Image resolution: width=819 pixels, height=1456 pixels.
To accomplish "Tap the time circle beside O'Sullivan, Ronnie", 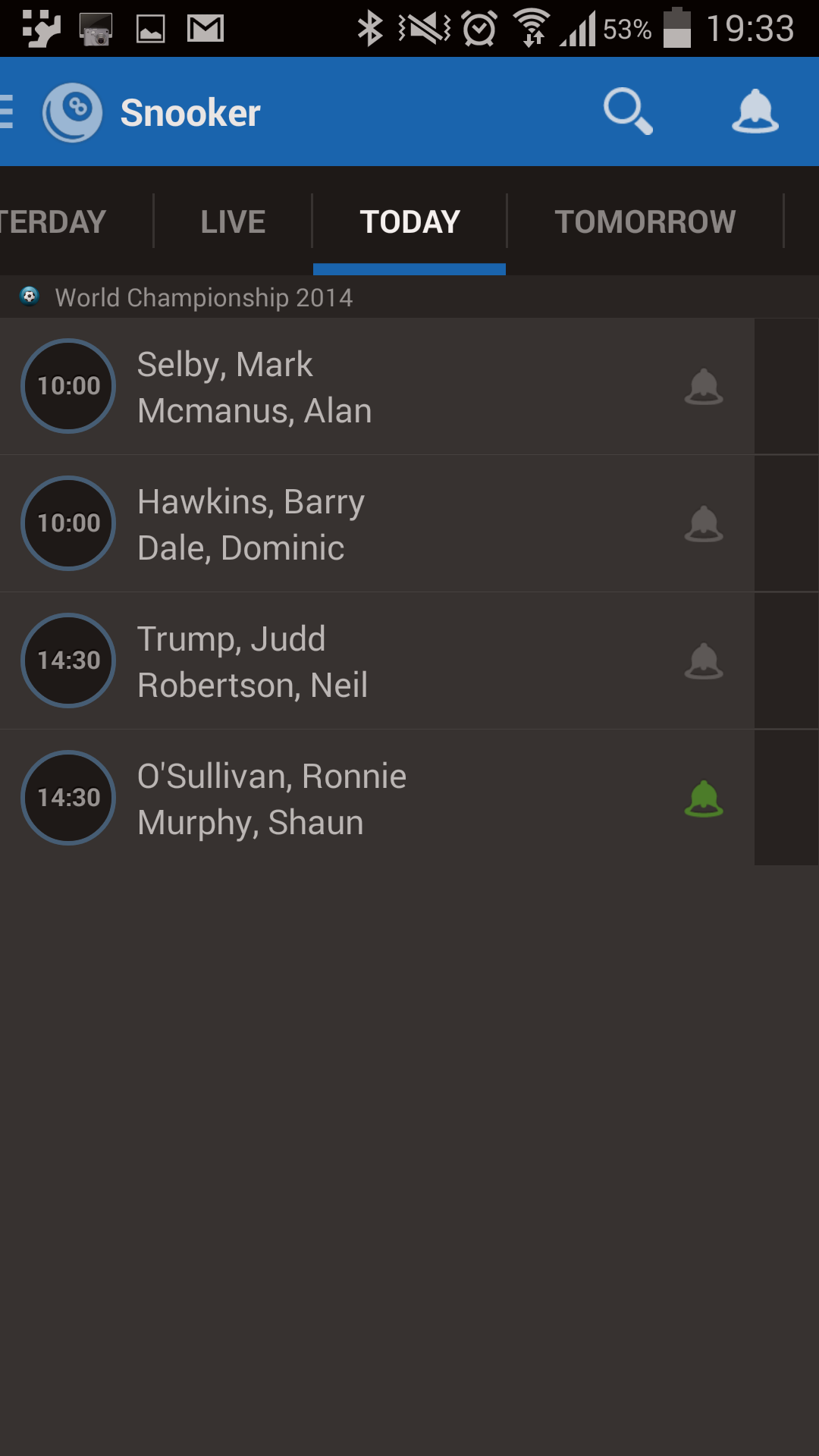I will pos(67,798).
